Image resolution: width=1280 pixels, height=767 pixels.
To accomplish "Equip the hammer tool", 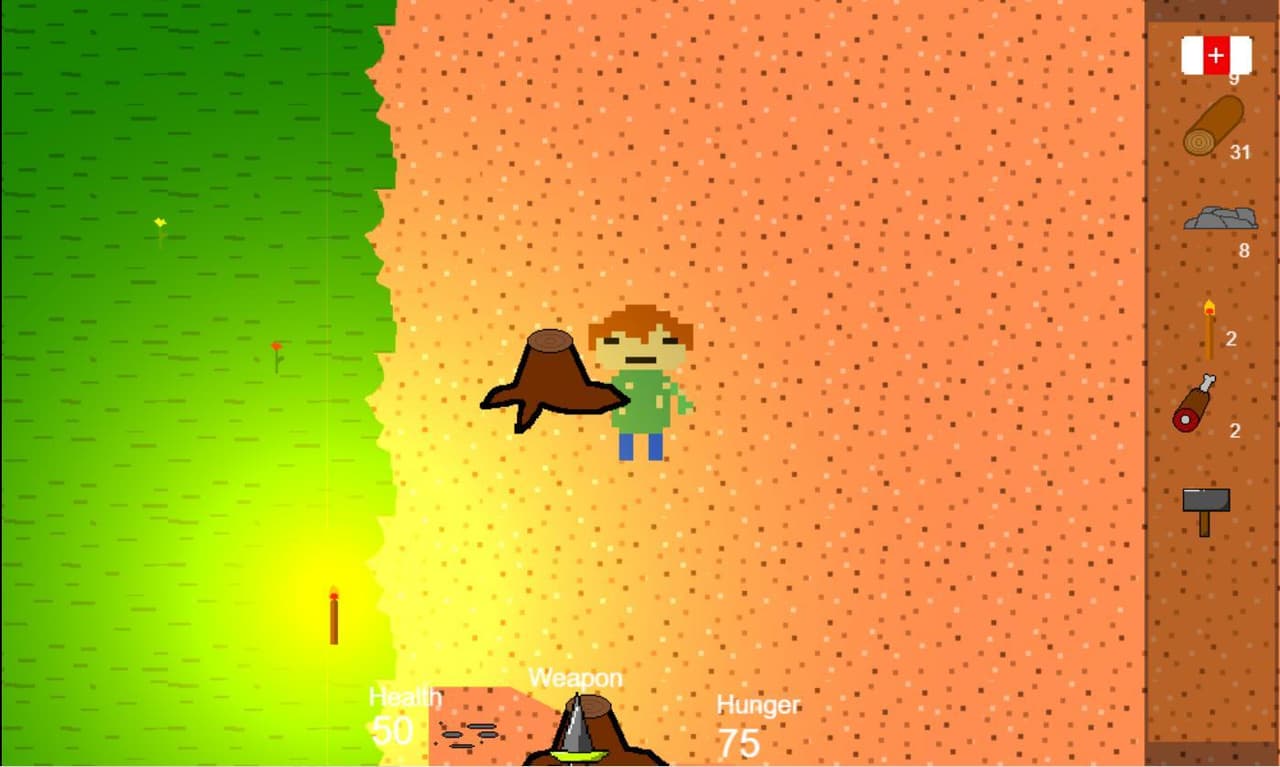I will coord(1206,511).
